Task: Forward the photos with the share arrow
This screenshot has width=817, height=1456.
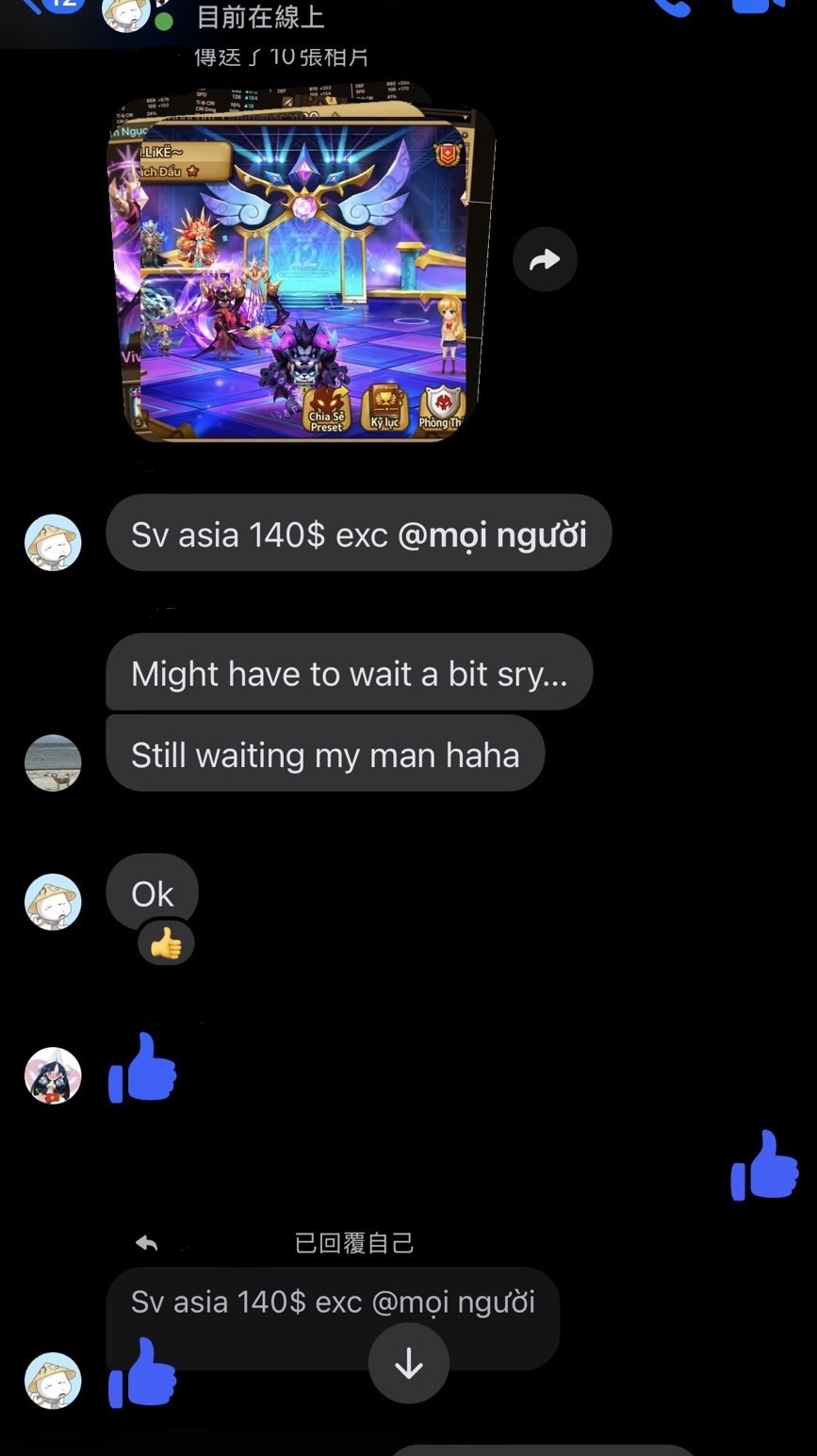Action: 545,259
